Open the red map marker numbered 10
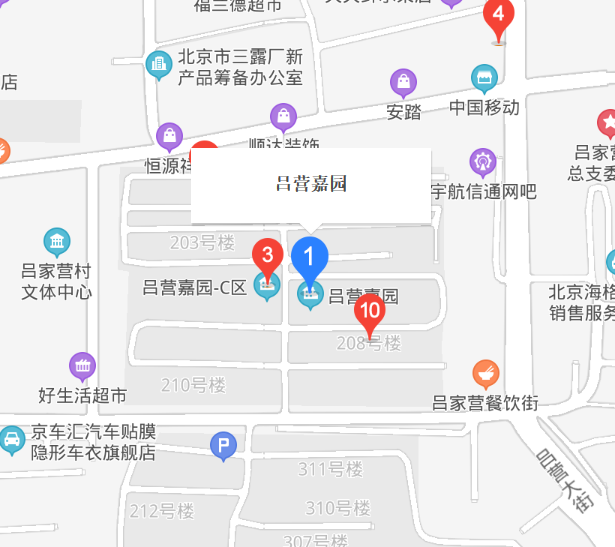 point(369,312)
